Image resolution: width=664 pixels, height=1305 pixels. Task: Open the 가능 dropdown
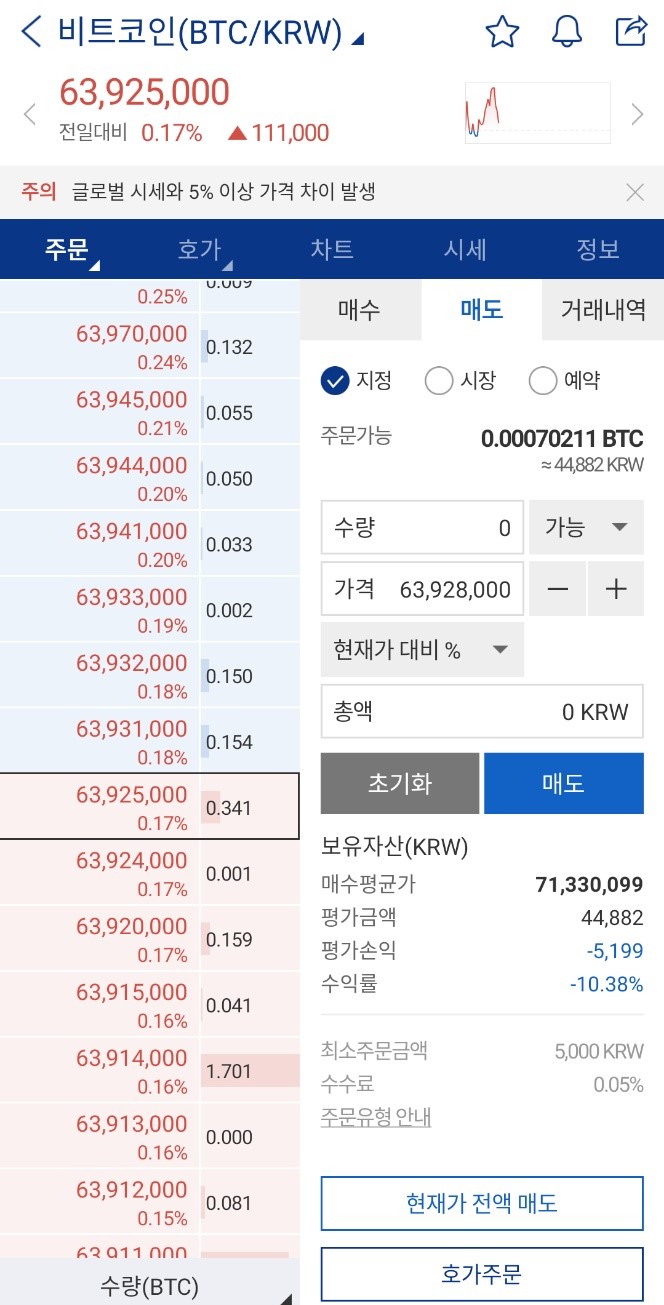[x=586, y=528]
